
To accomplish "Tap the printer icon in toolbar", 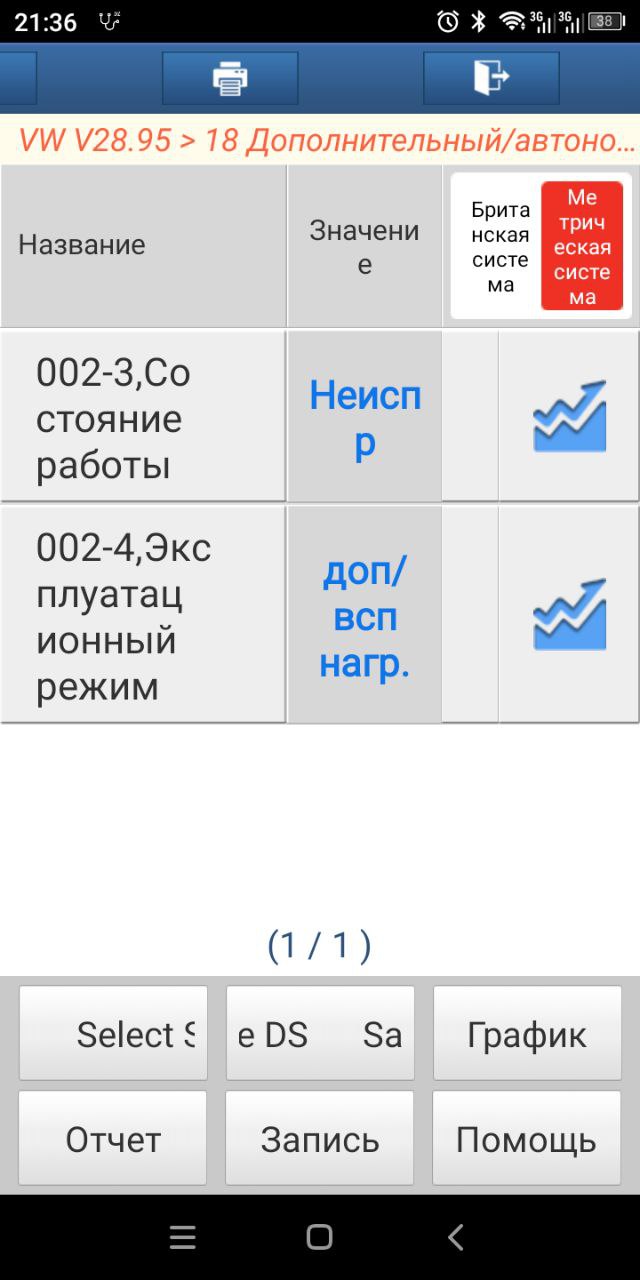I will coord(230,78).
